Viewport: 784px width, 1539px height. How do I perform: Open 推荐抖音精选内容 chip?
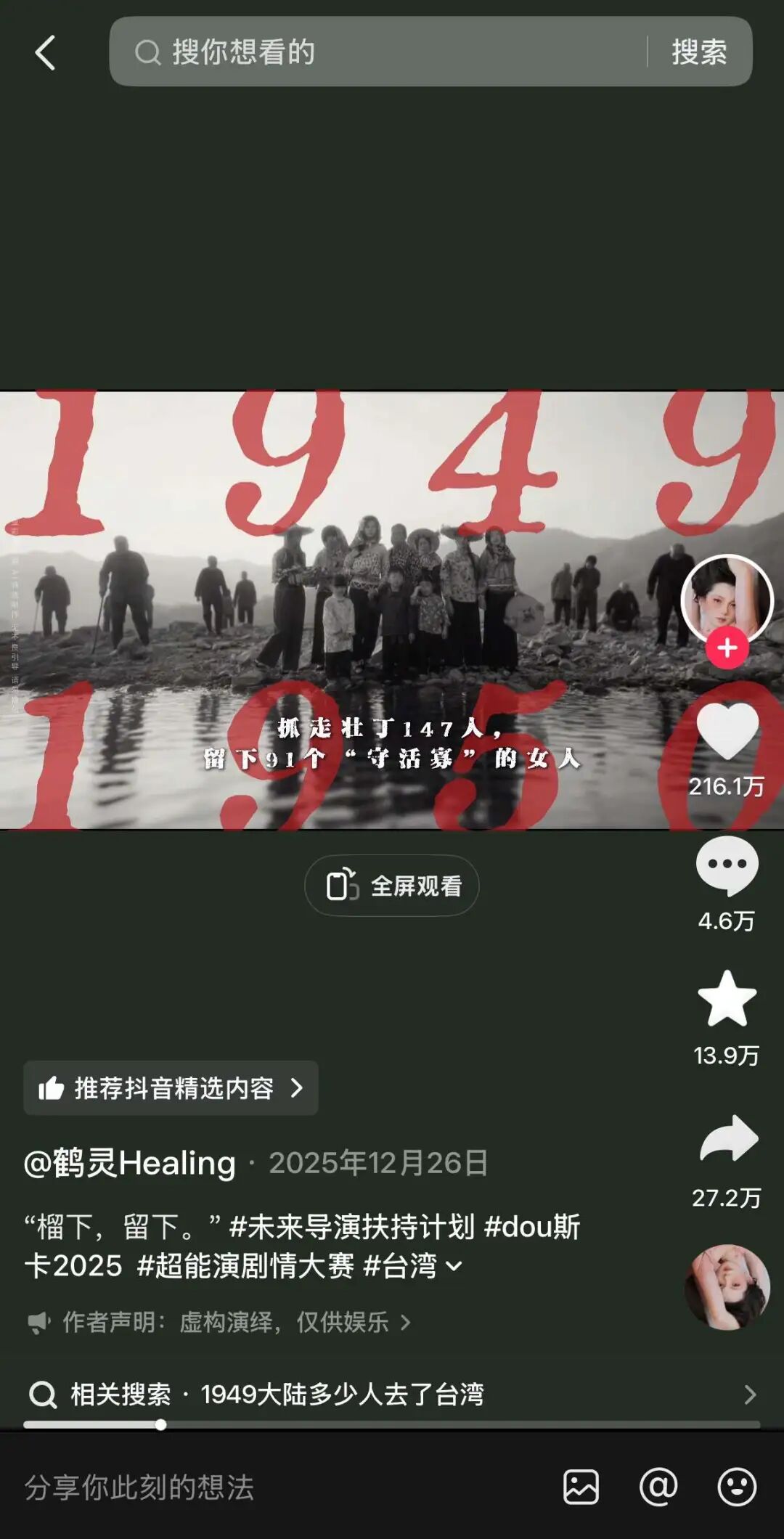171,1088
